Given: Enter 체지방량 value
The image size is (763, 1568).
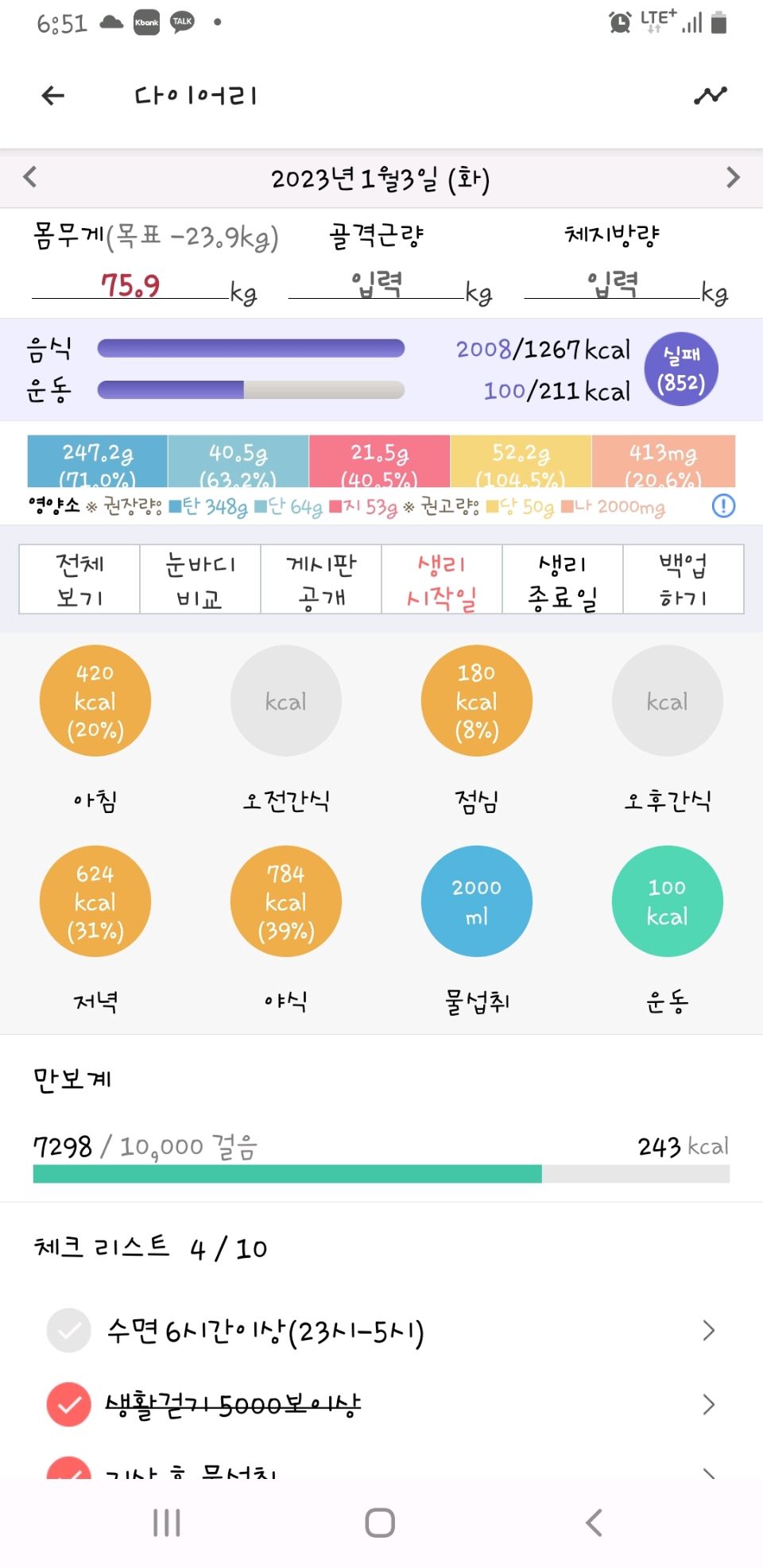Looking at the screenshot, I should (x=612, y=284).
